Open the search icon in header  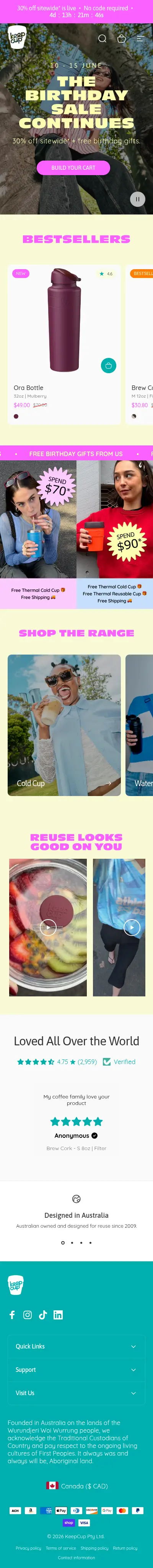(x=103, y=38)
